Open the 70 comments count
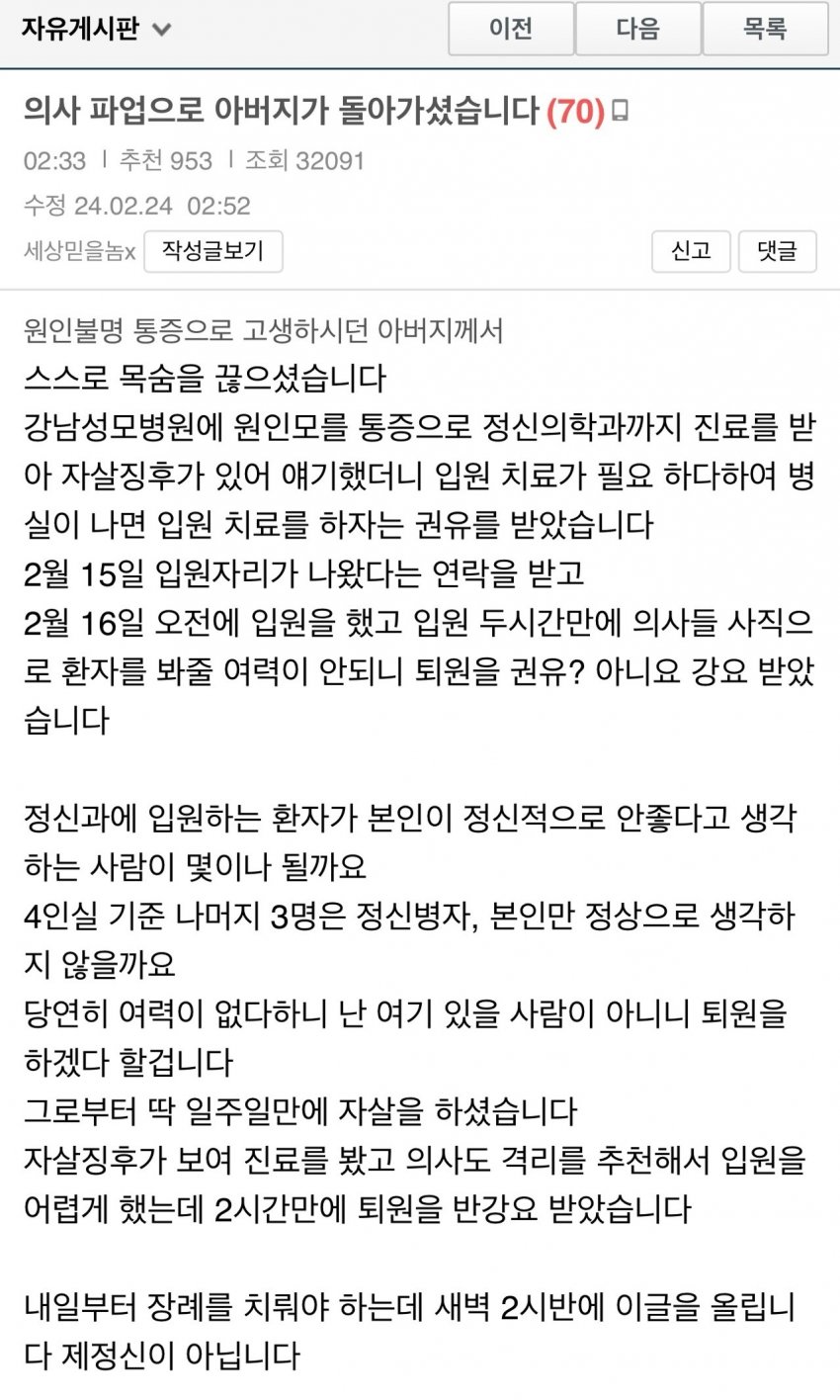This screenshot has width=840, height=1400. tap(575, 112)
